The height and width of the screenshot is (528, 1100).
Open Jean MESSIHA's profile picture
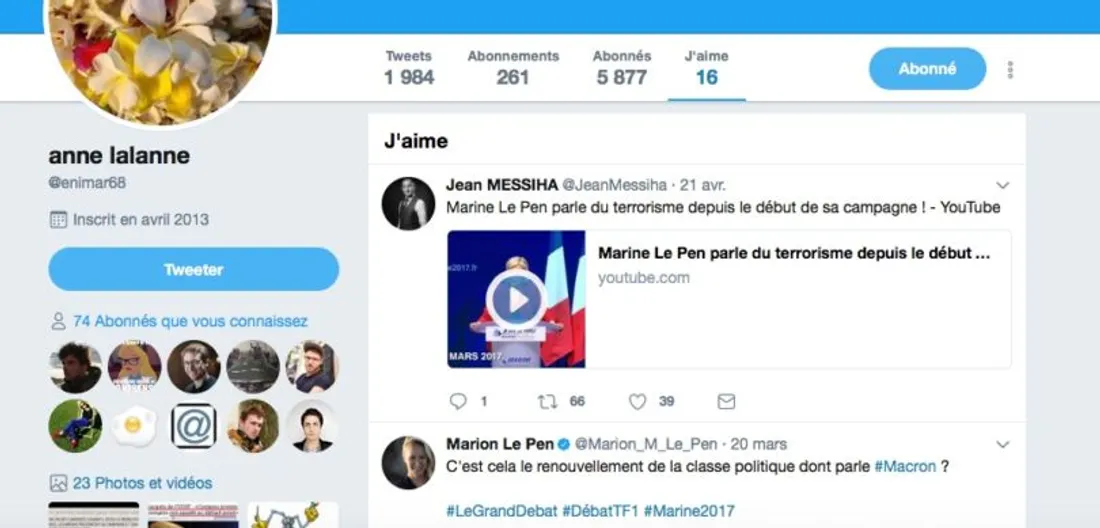[x=408, y=204]
